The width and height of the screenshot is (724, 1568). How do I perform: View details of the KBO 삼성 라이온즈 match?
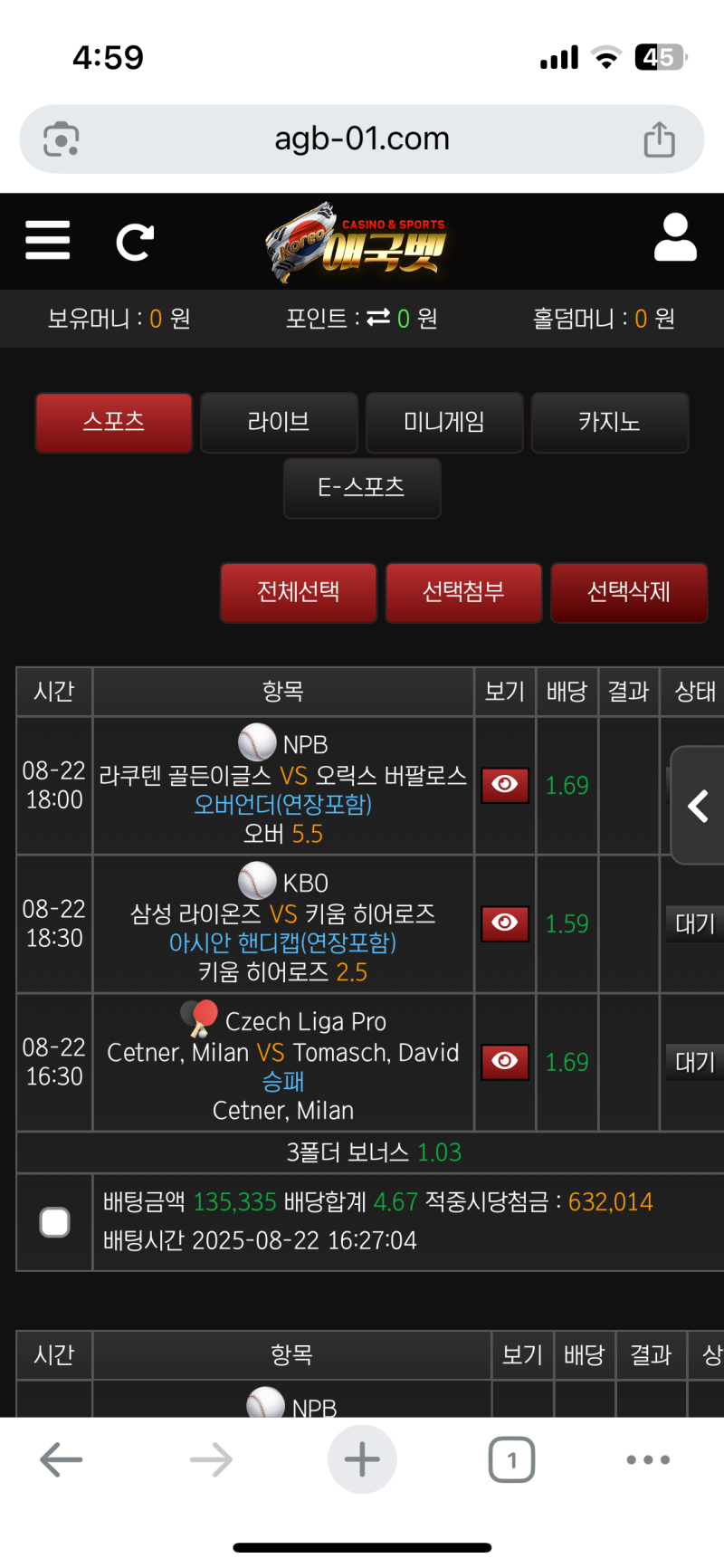(505, 923)
